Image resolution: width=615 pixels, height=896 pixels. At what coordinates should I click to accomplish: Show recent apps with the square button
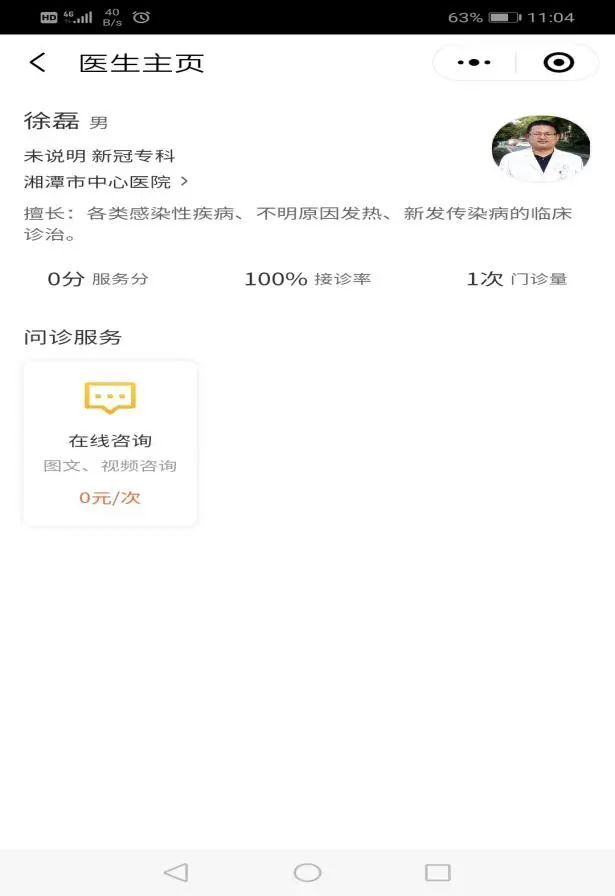438,872
